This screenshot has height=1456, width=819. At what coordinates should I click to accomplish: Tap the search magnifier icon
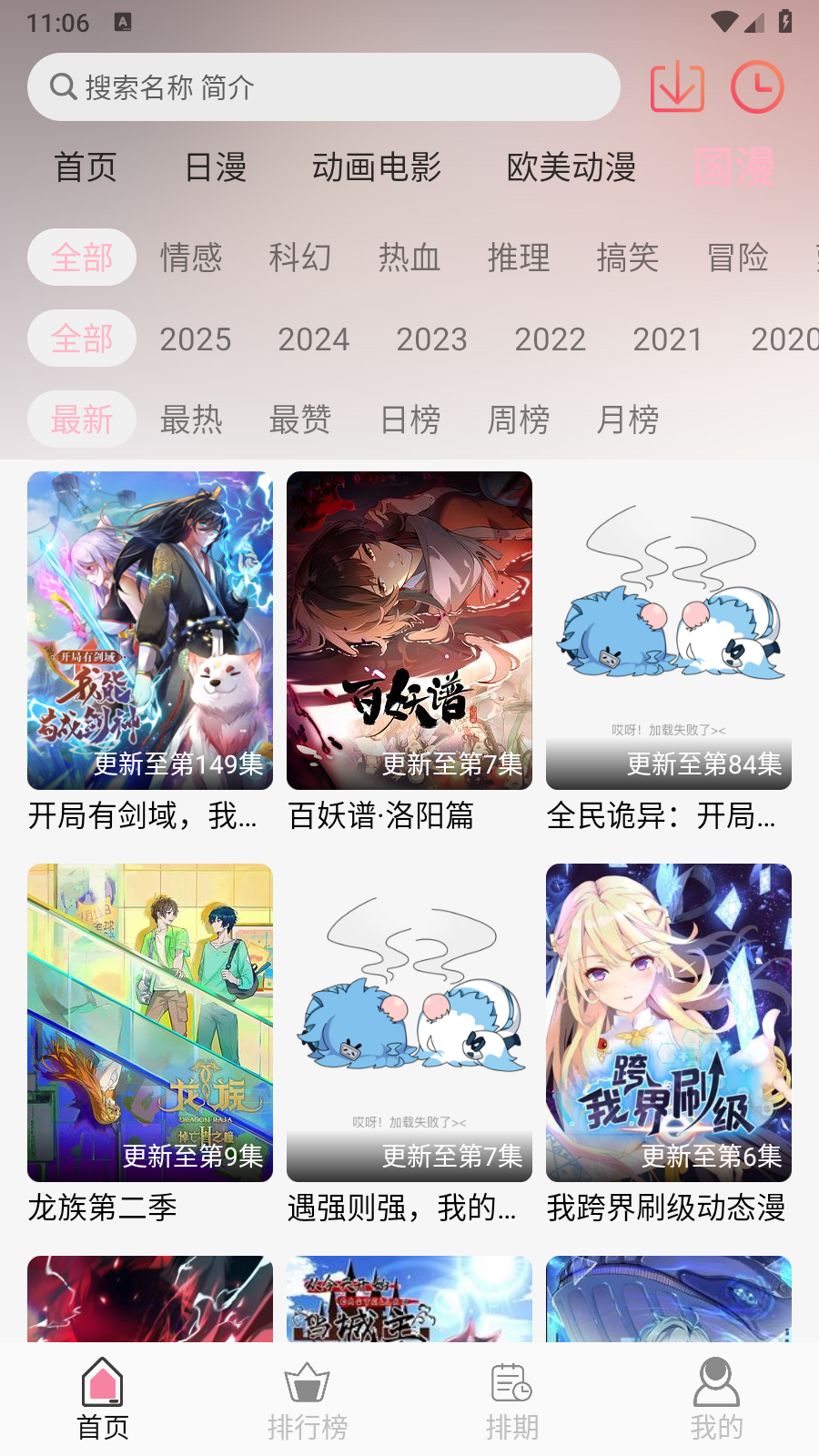point(62,86)
